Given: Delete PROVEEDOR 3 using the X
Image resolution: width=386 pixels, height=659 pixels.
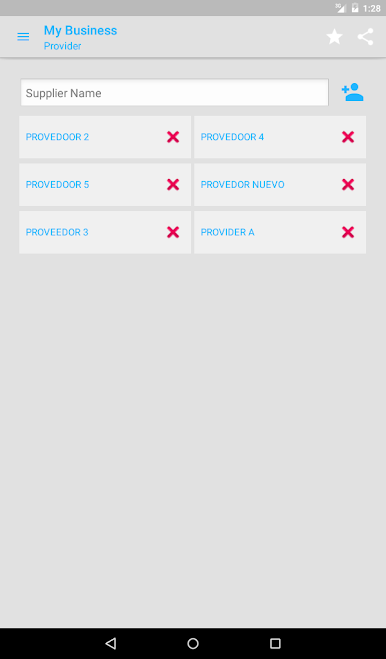Looking at the screenshot, I should point(173,232).
